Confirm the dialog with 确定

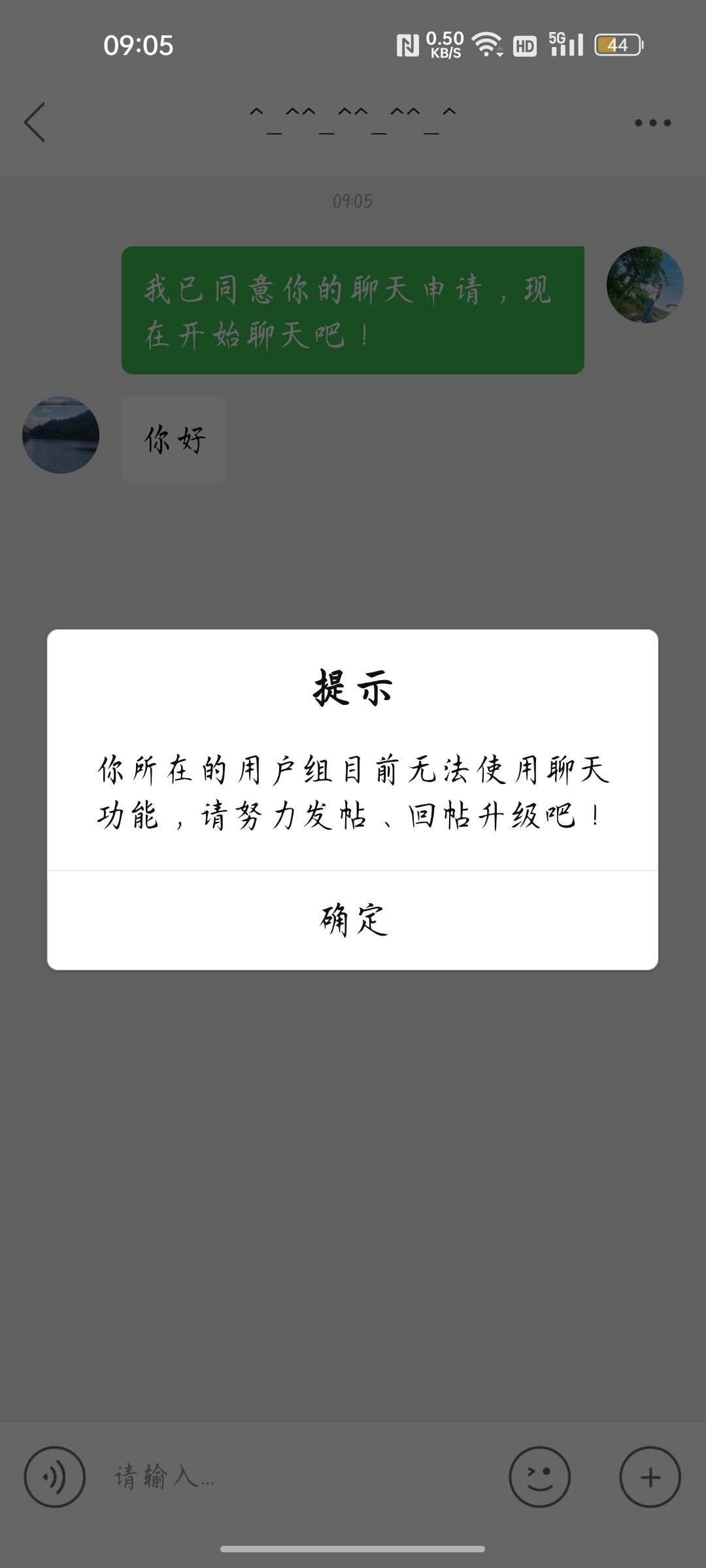[x=353, y=920]
